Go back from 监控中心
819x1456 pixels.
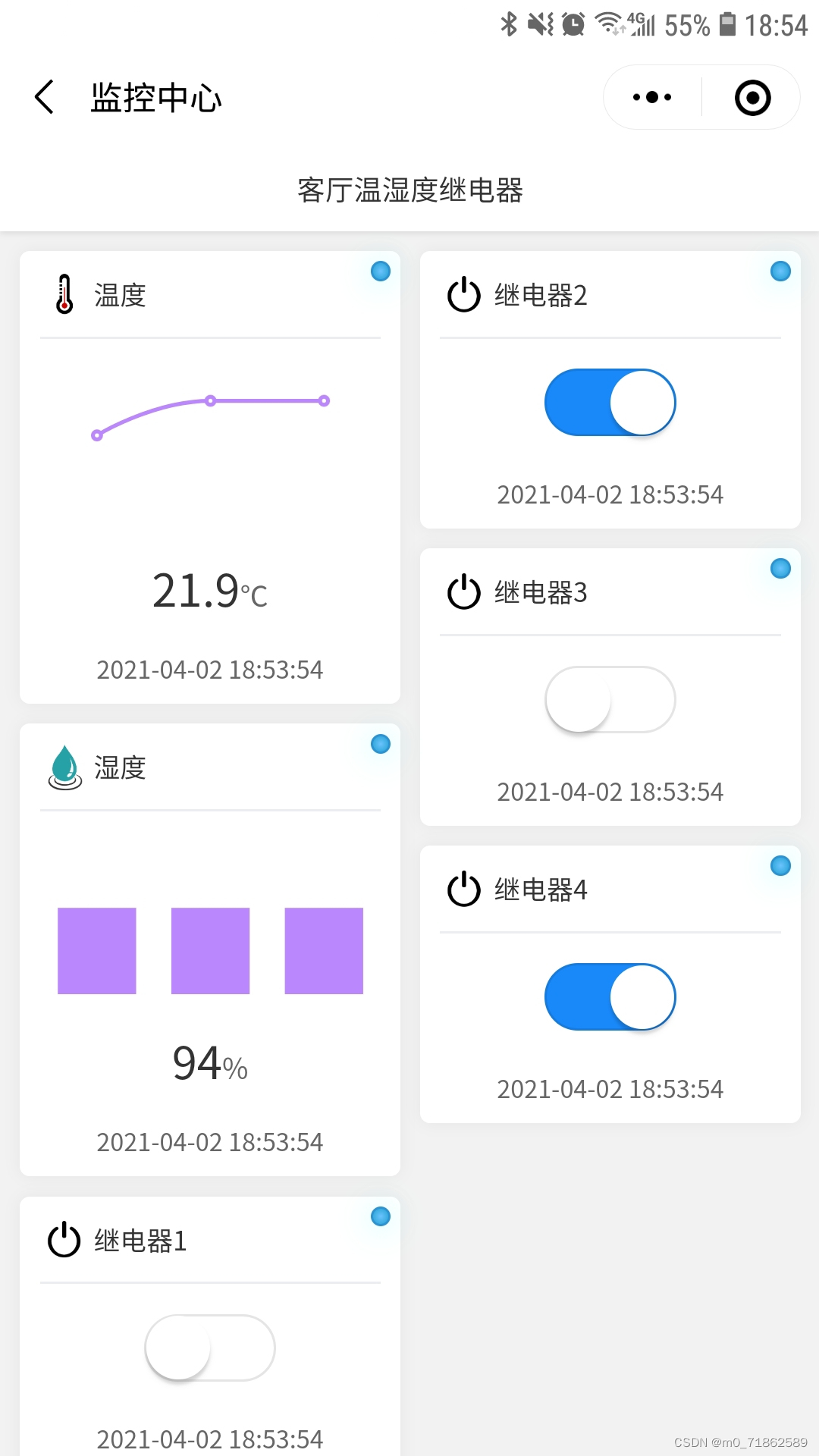coord(45,97)
